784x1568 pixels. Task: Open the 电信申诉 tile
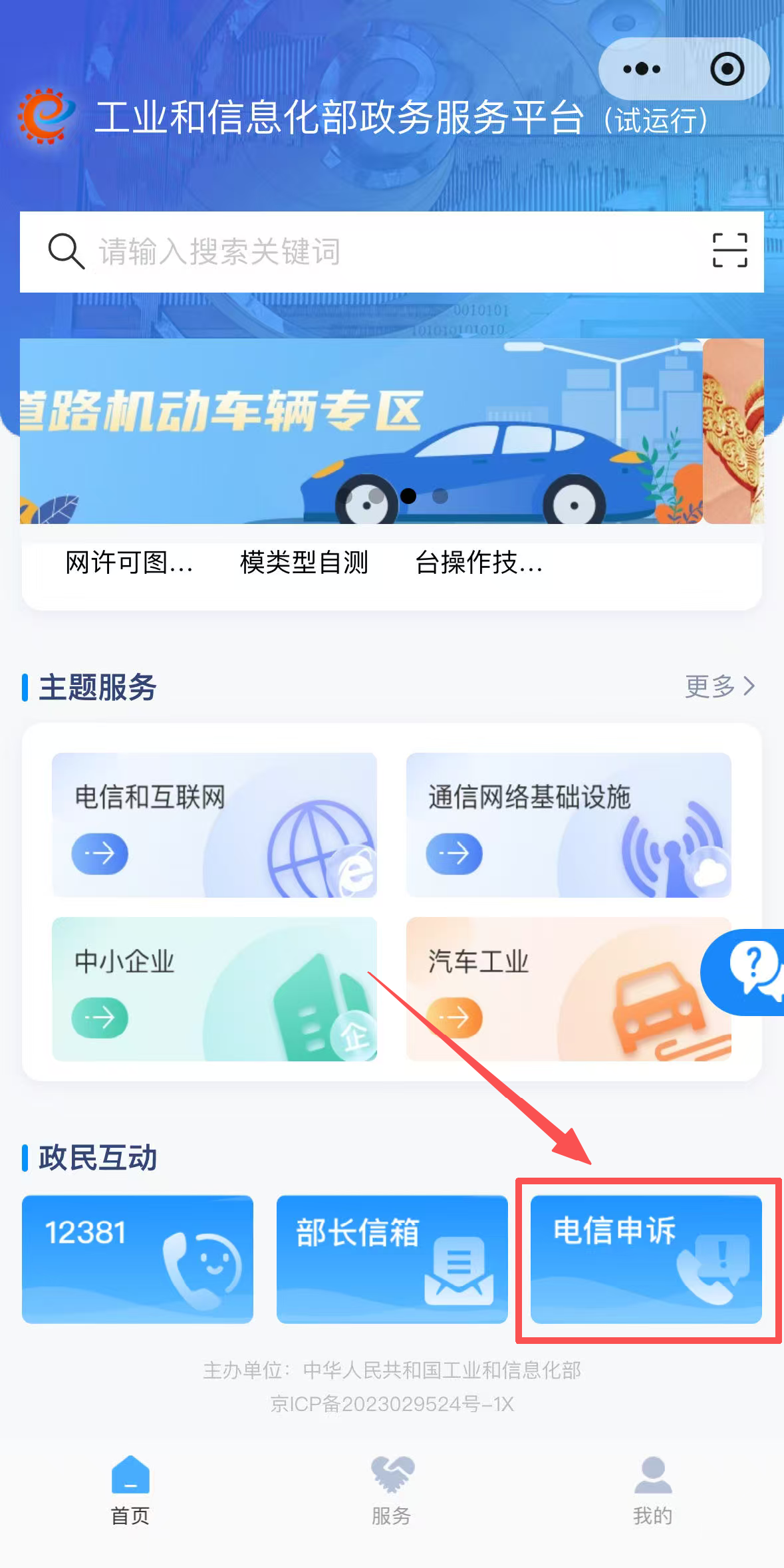click(646, 1259)
